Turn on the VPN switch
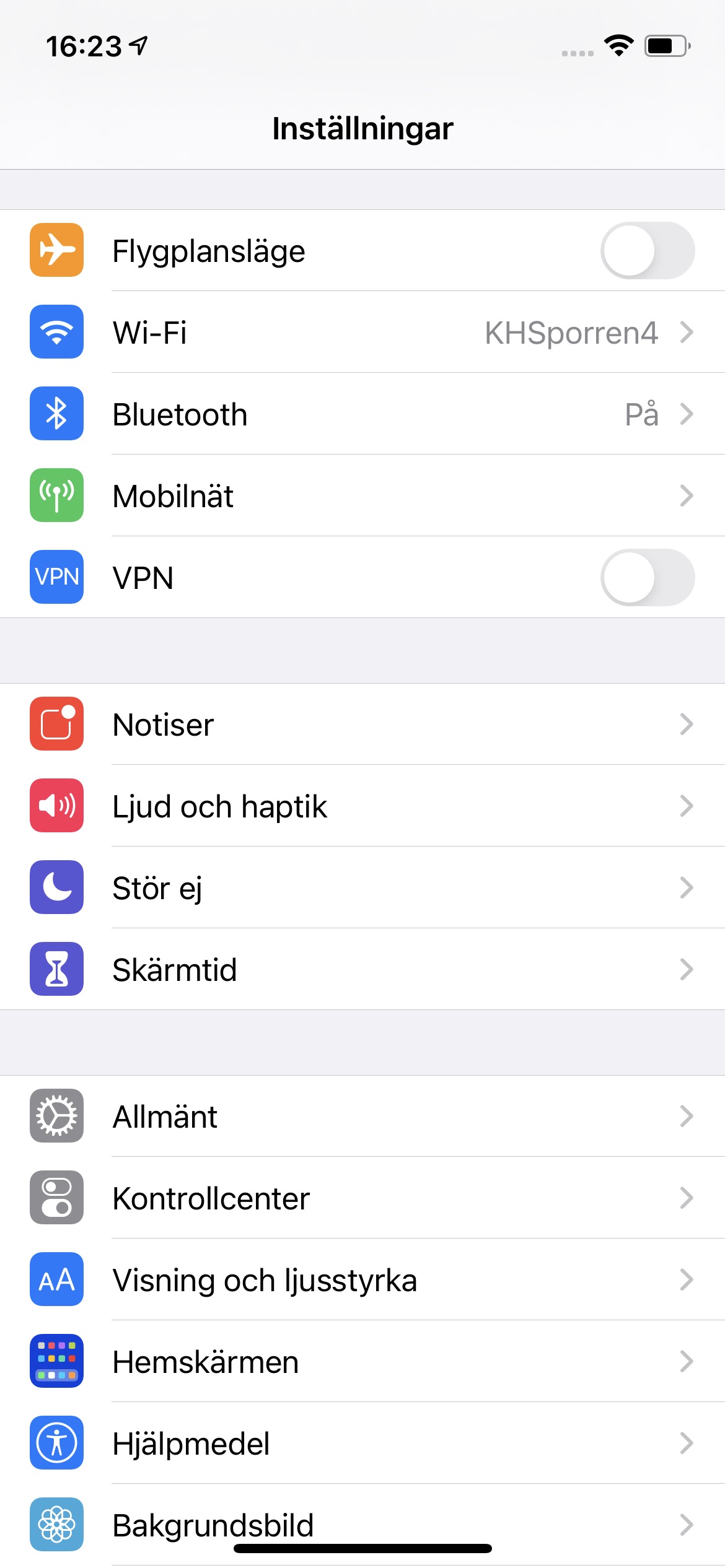The image size is (725, 1568). (x=647, y=578)
